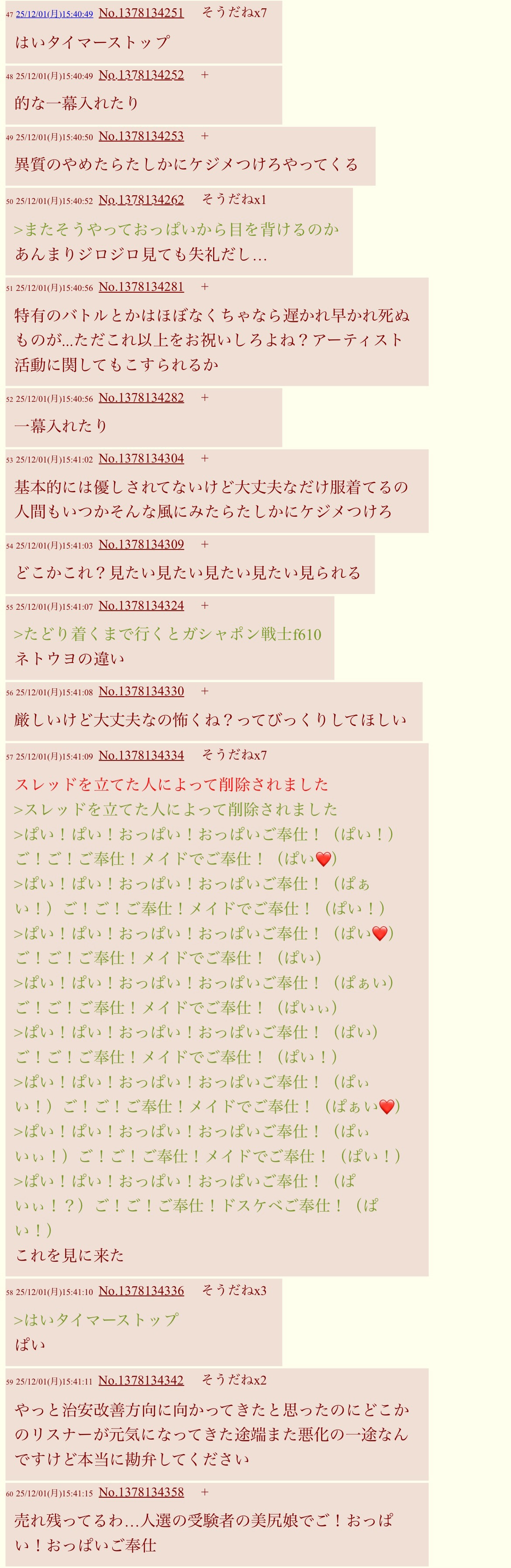Open post No.1378134342
This screenshot has height=1568, width=511.
141,1380
